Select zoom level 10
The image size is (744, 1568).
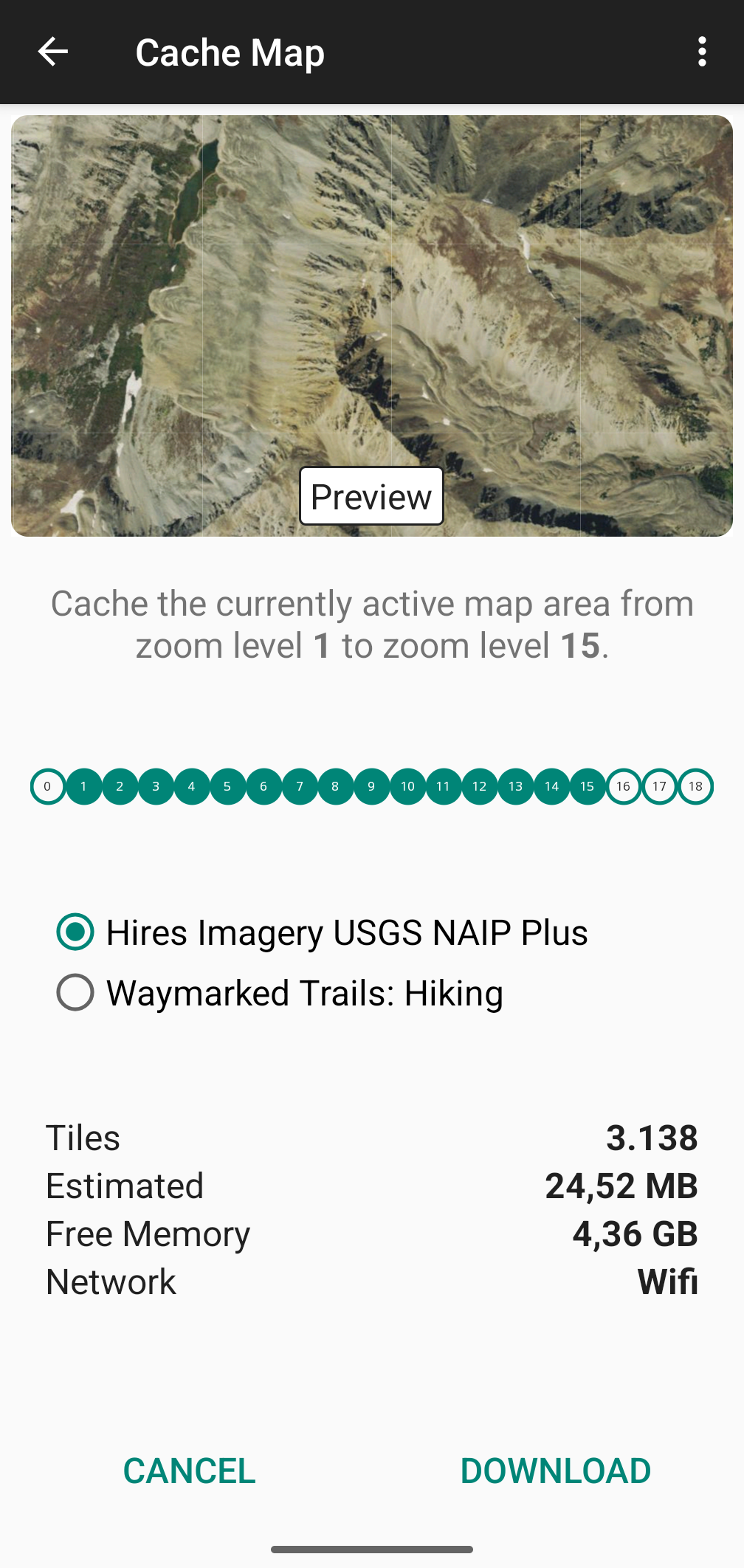click(x=407, y=786)
